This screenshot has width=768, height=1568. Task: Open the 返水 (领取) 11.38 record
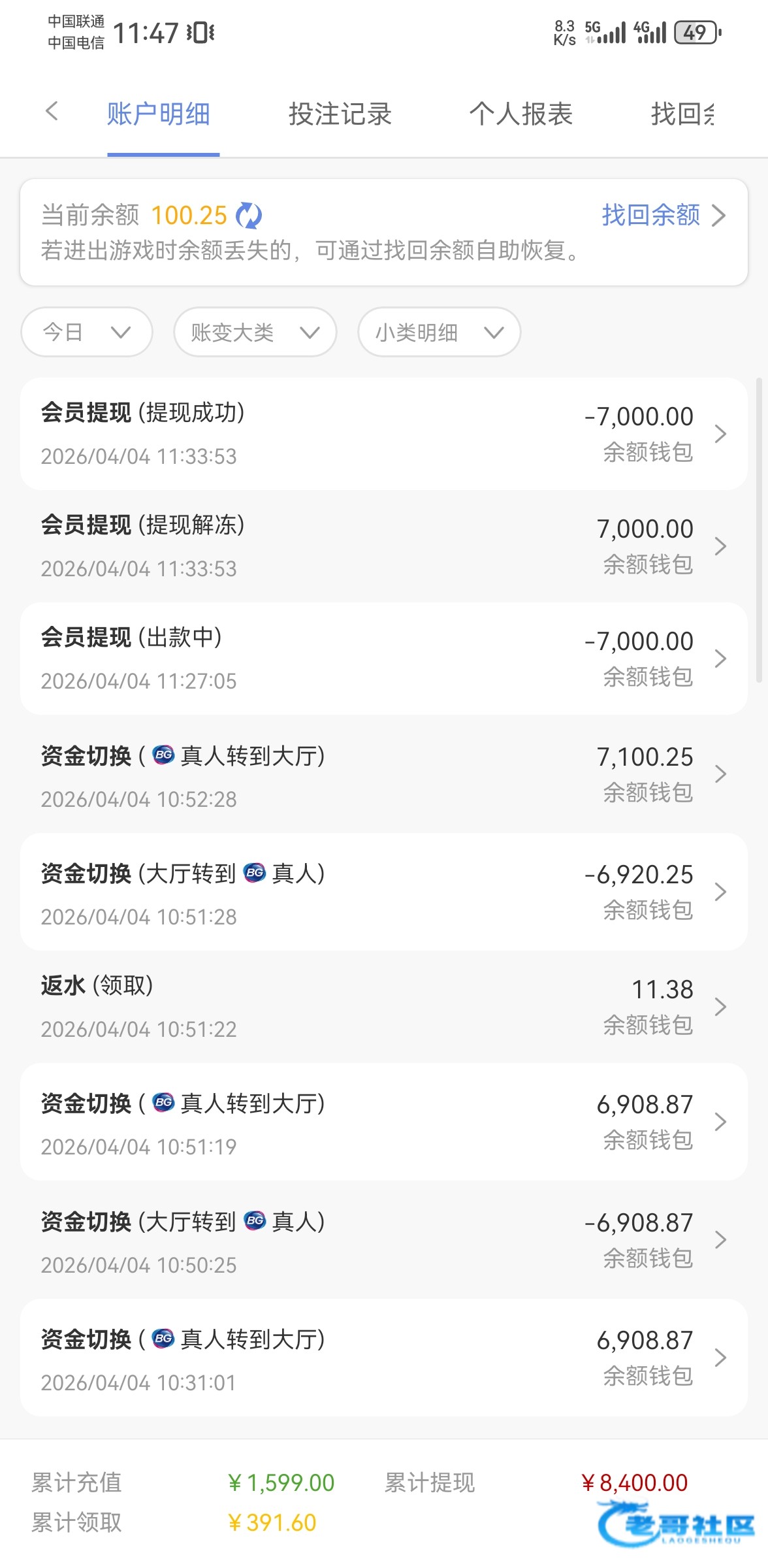(383, 1007)
